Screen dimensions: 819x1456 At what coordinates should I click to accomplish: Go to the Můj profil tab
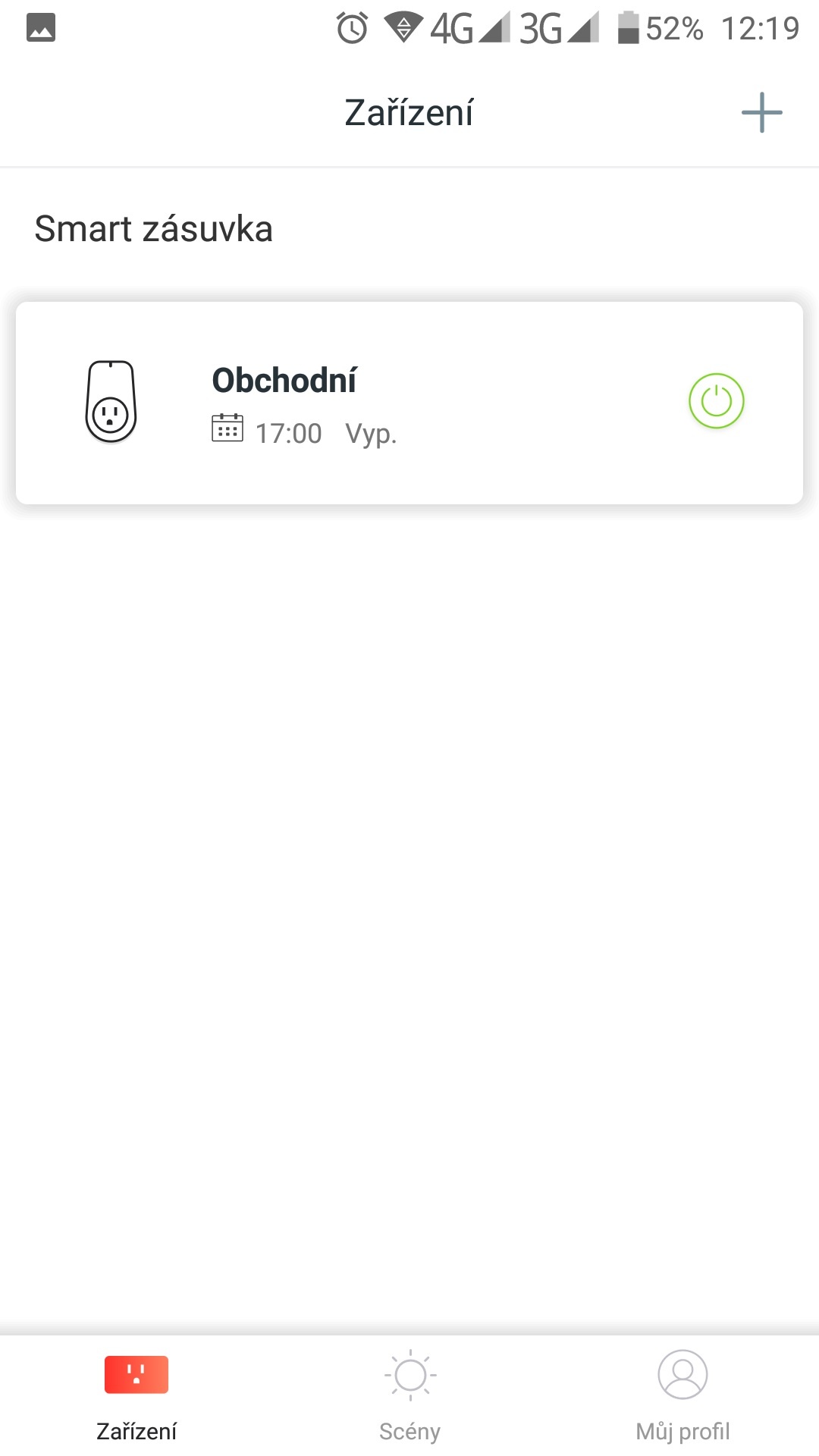click(x=682, y=1395)
